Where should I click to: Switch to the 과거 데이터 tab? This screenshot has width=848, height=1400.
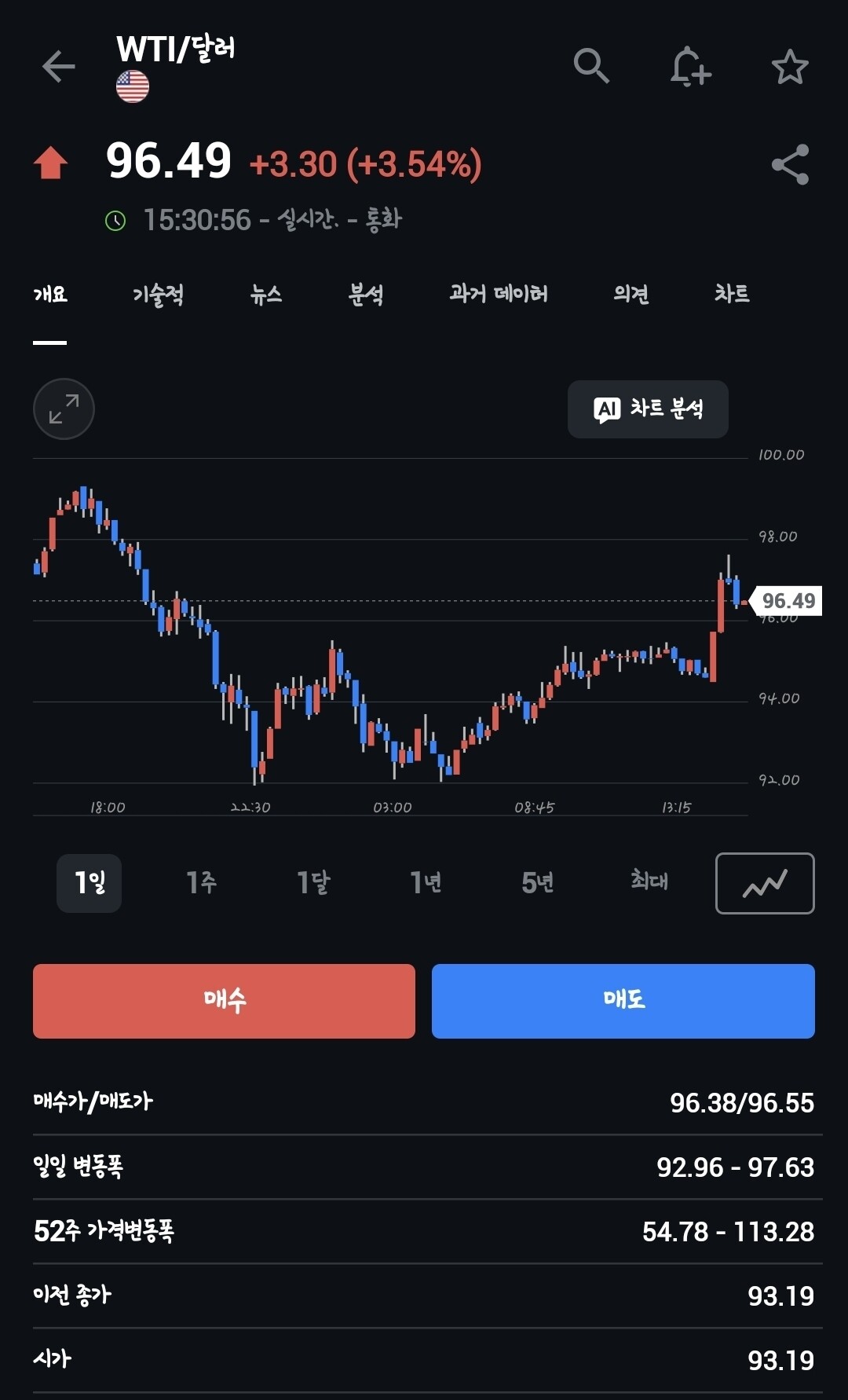click(499, 295)
